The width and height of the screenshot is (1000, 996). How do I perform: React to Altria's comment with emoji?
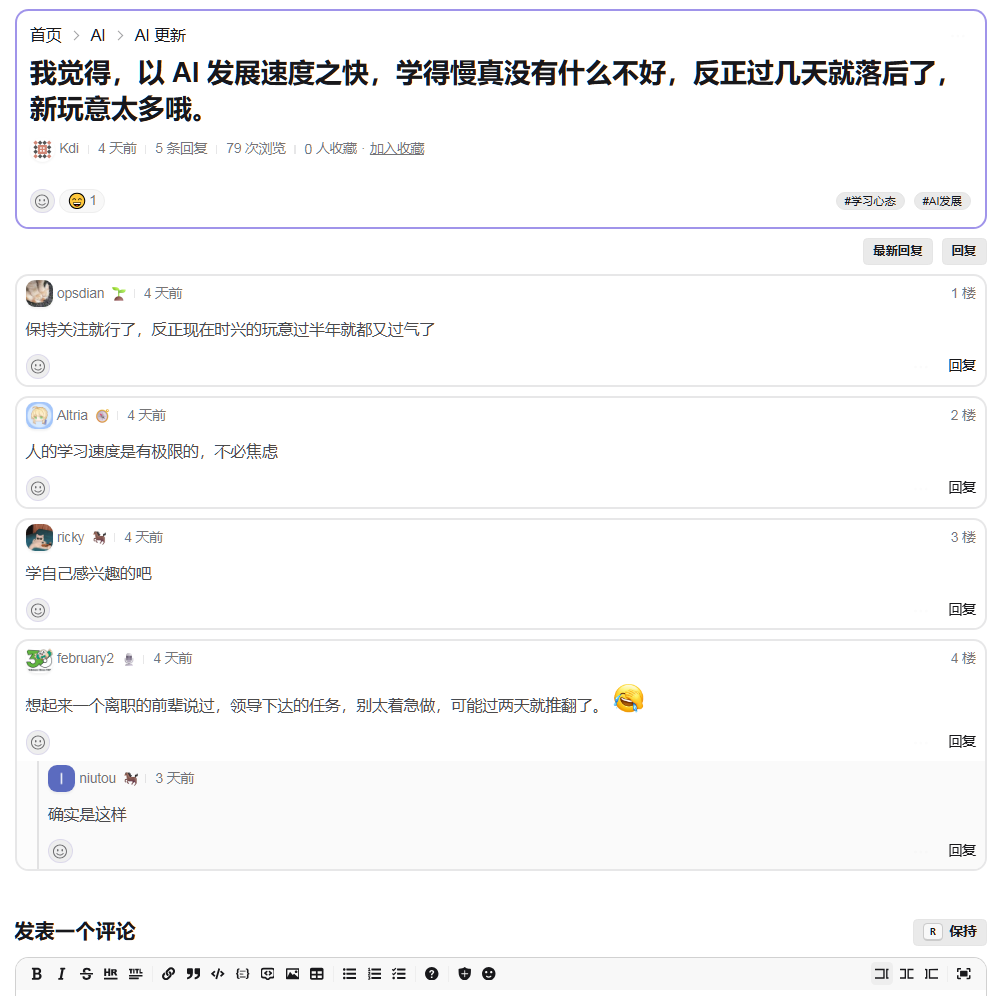[38, 488]
